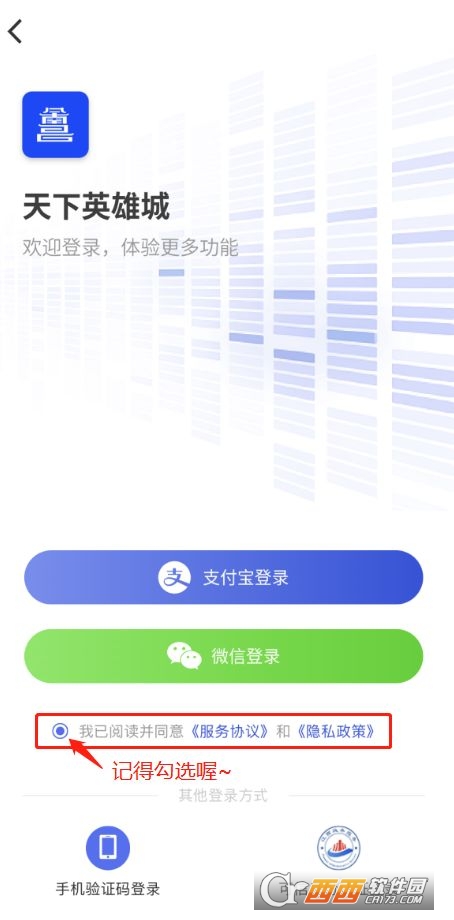Log in with 微信登录
The height and width of the screenshot is (920, 454).
223,656
